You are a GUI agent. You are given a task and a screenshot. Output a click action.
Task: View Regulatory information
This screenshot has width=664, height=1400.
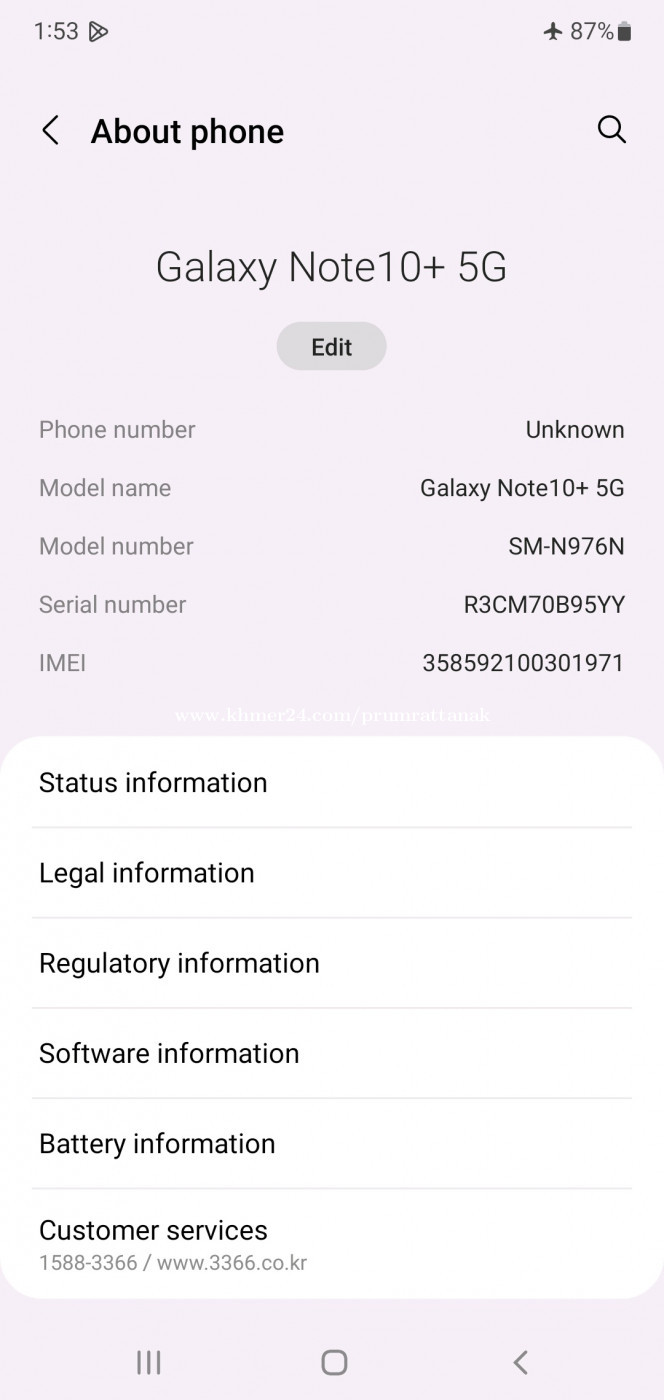click(x=332, y=963)
